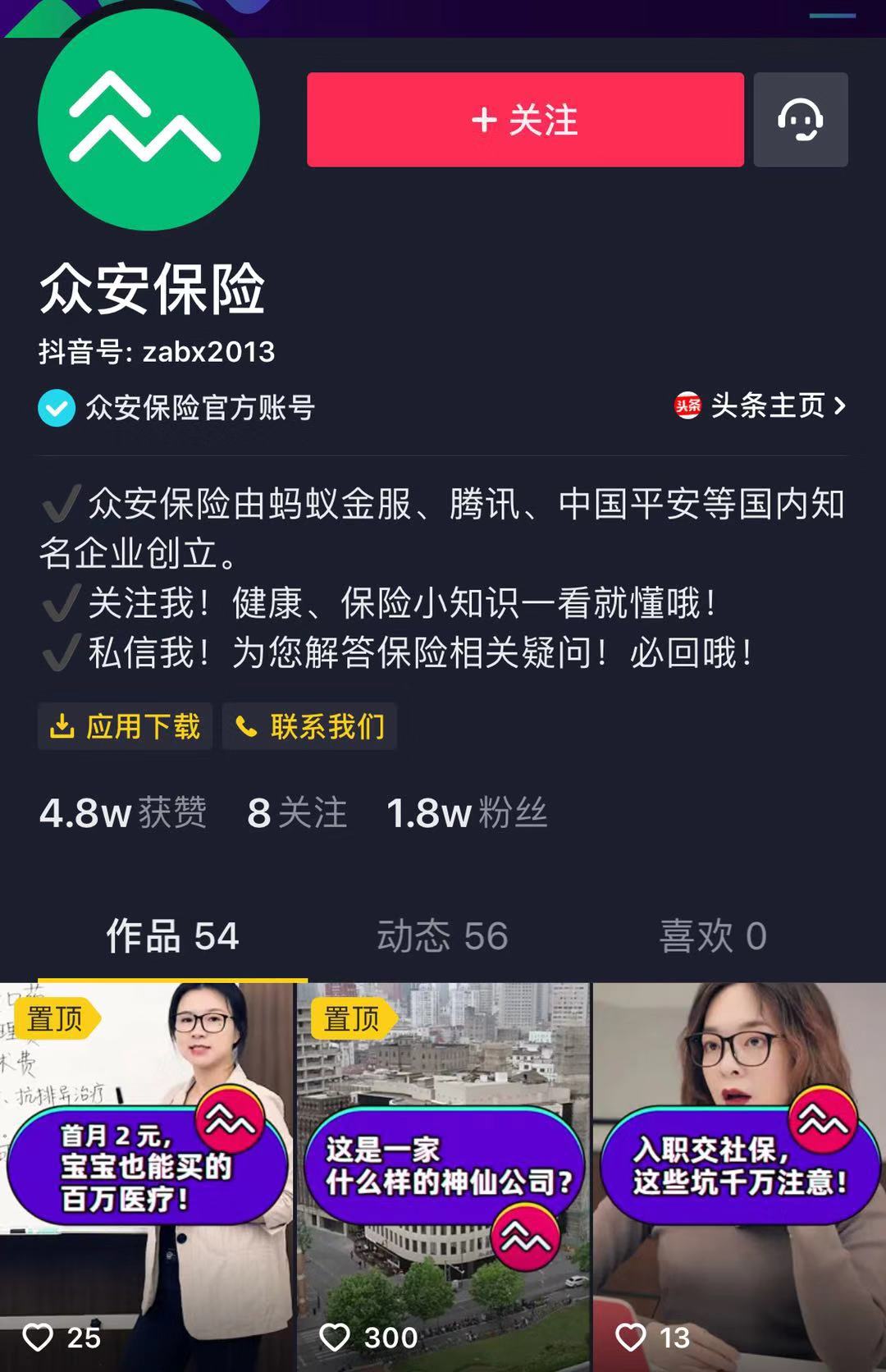
Task: View the 众安保险 profile avatar
Action: pos(148,120)
